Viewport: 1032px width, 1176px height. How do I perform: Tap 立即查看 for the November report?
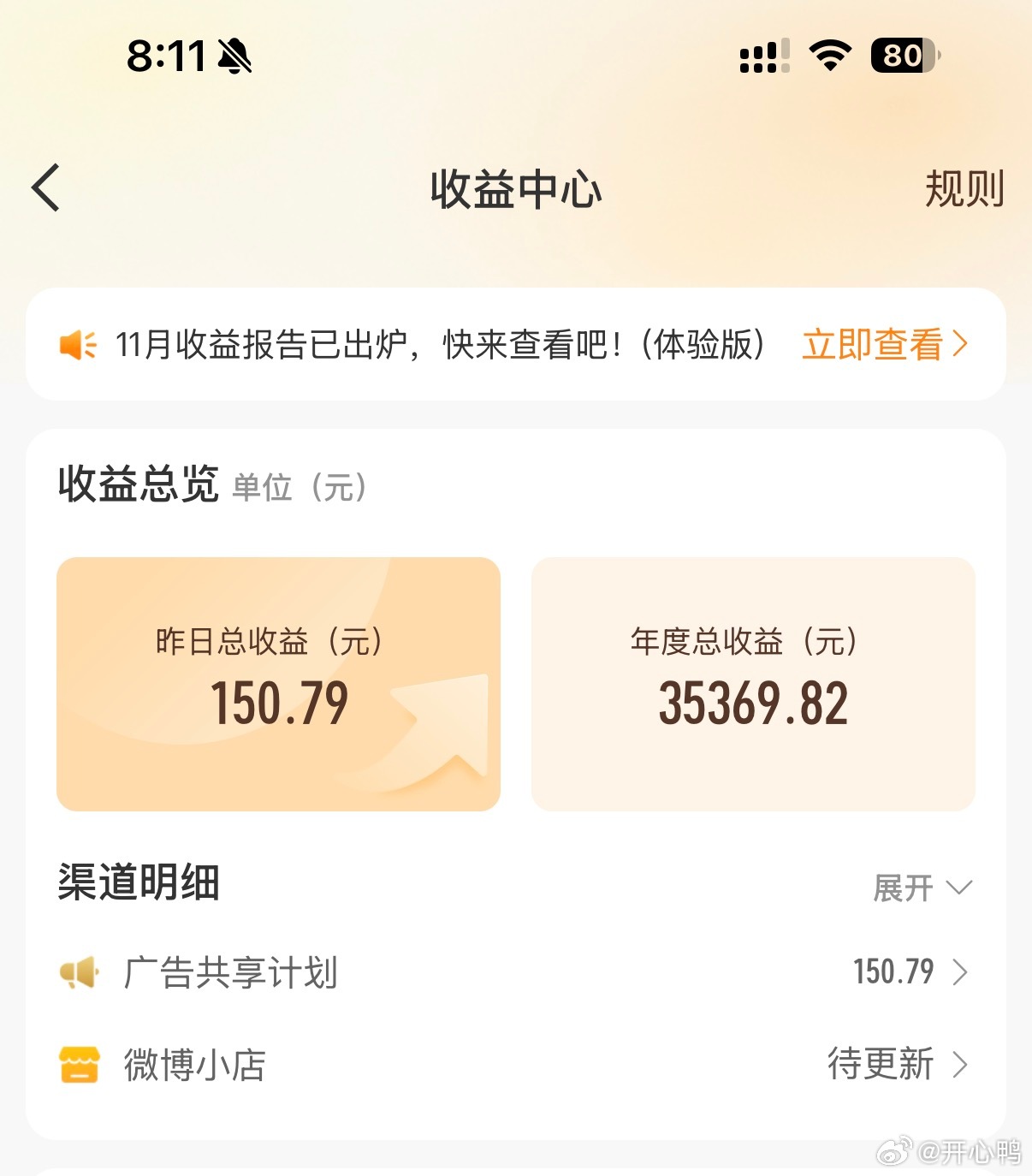pyautogui.click(x=883, y=344)
